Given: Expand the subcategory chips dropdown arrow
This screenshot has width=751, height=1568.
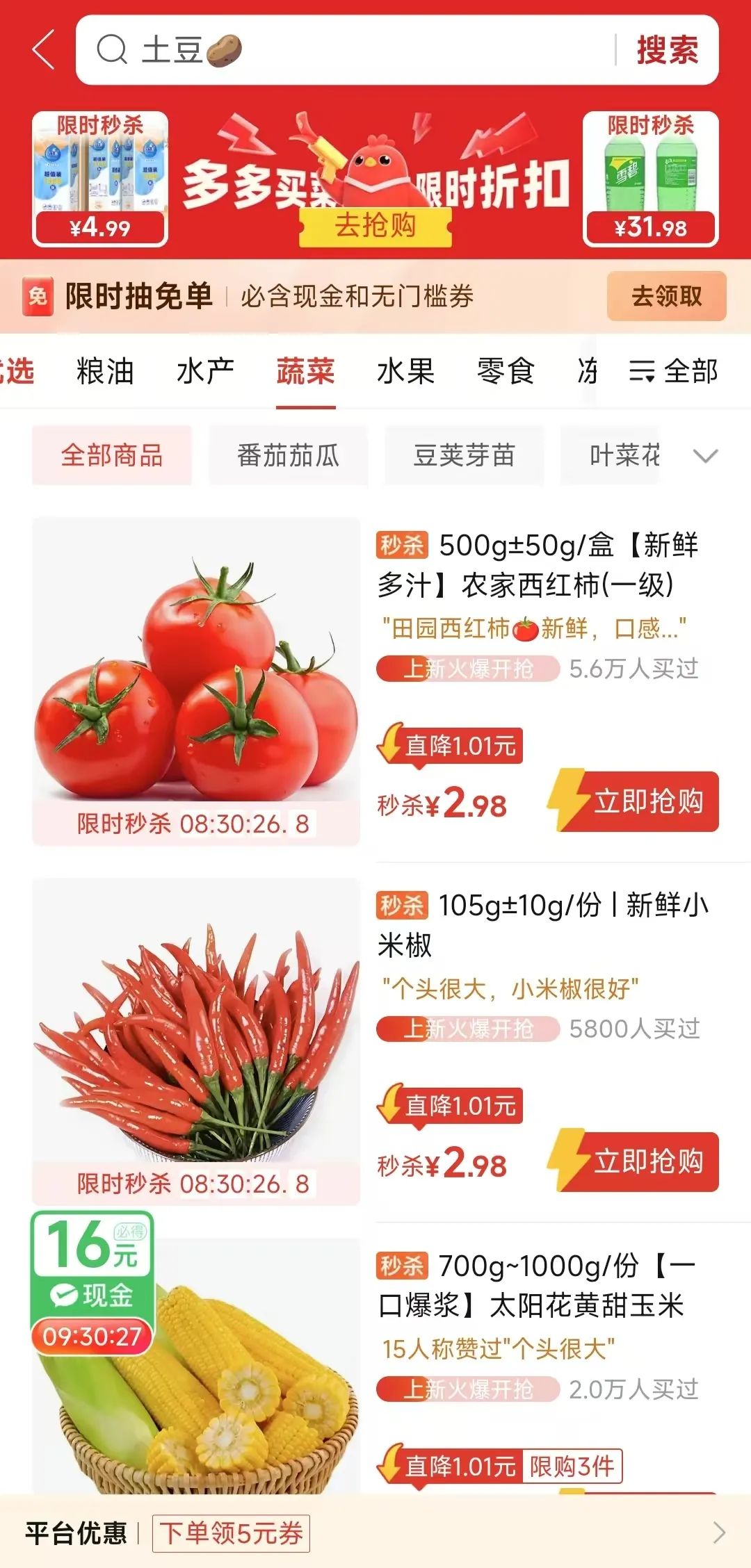Looking at the screenshot, I should coord(705,456).
